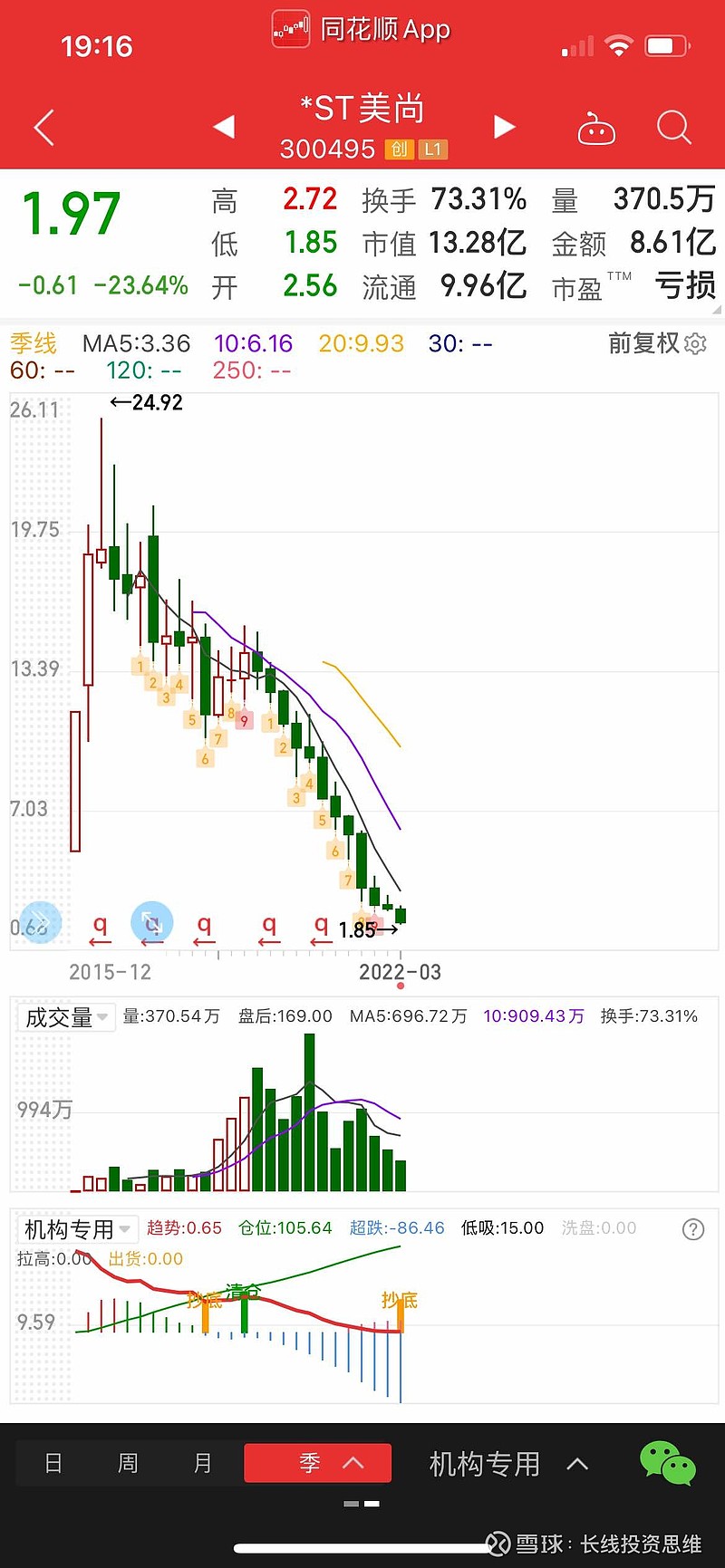Switch to the 月 monthly tab
This screenshot has height=1568, width=725.
click(x=202, y=1462)
